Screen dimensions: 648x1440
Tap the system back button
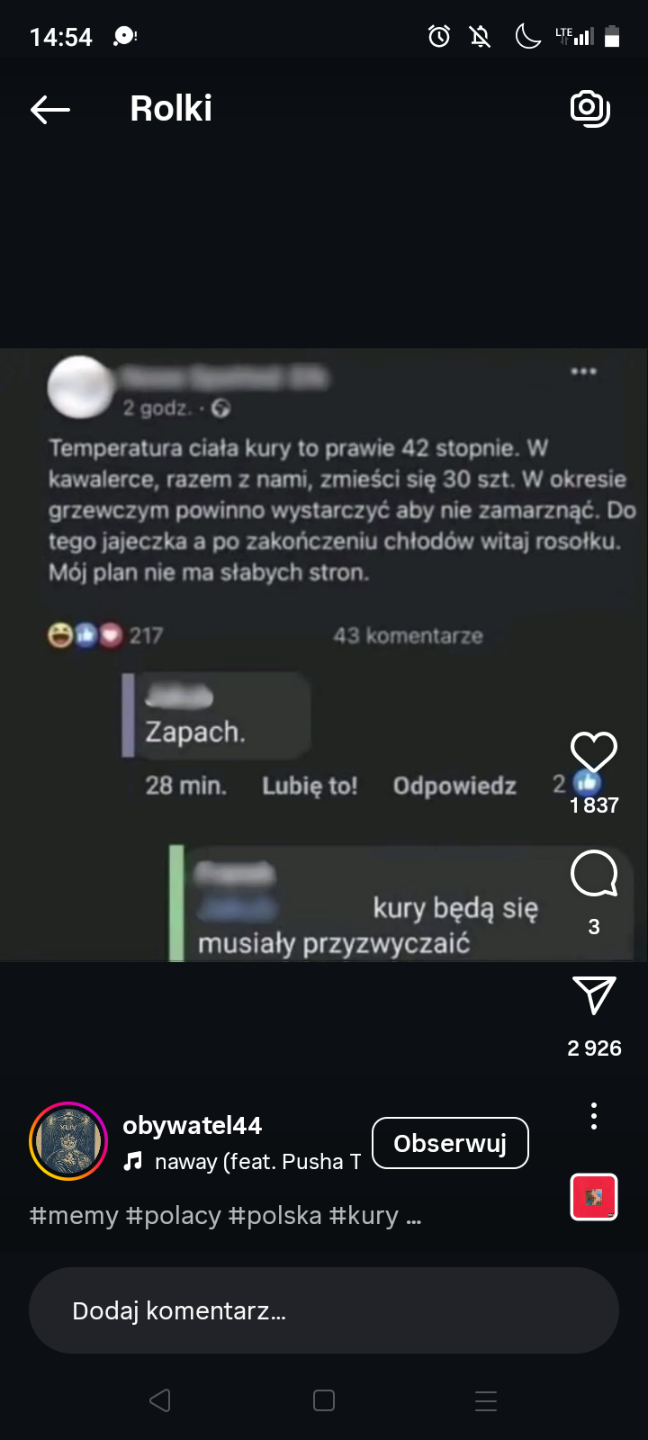click(x=160, y=1400)
